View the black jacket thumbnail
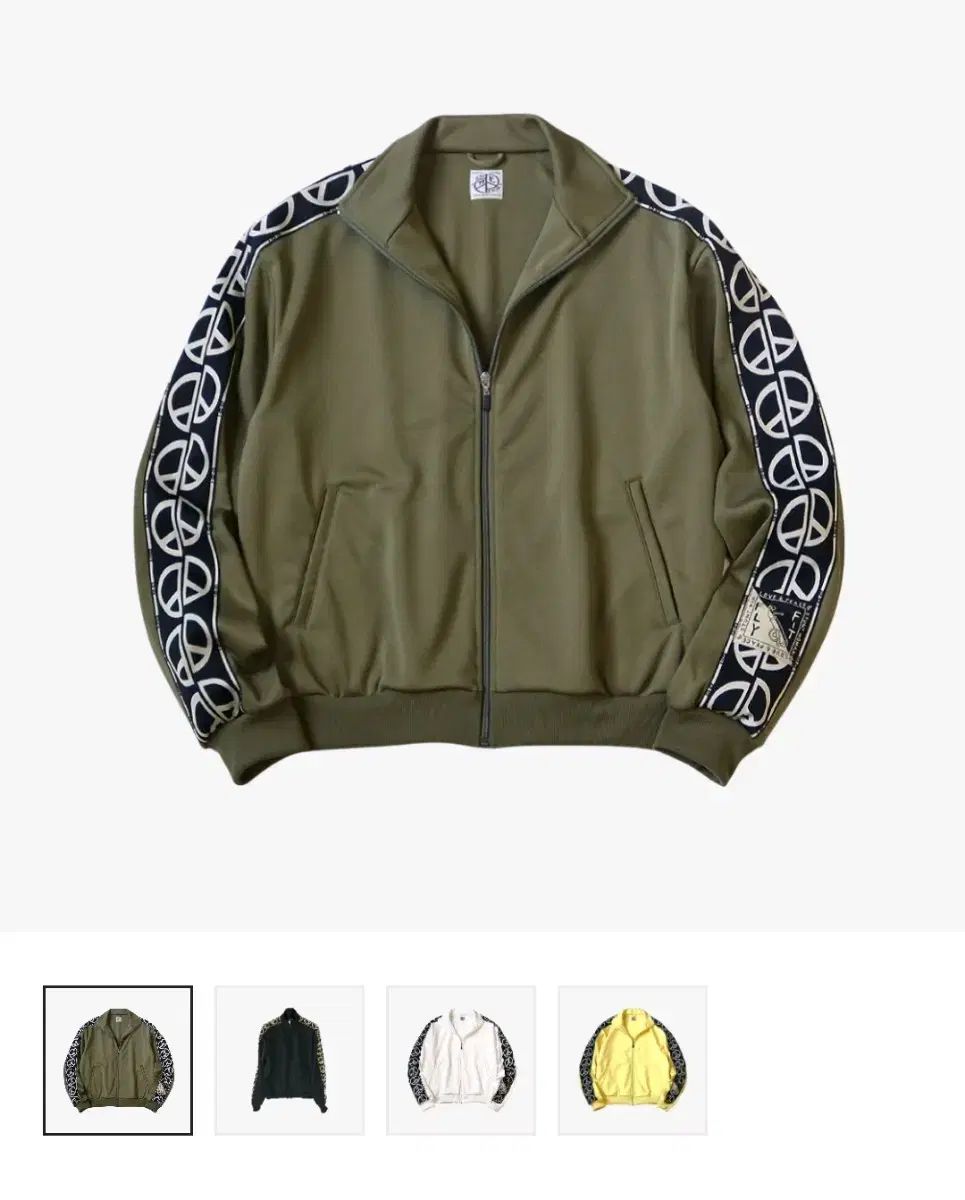 tap(289, 1060)
